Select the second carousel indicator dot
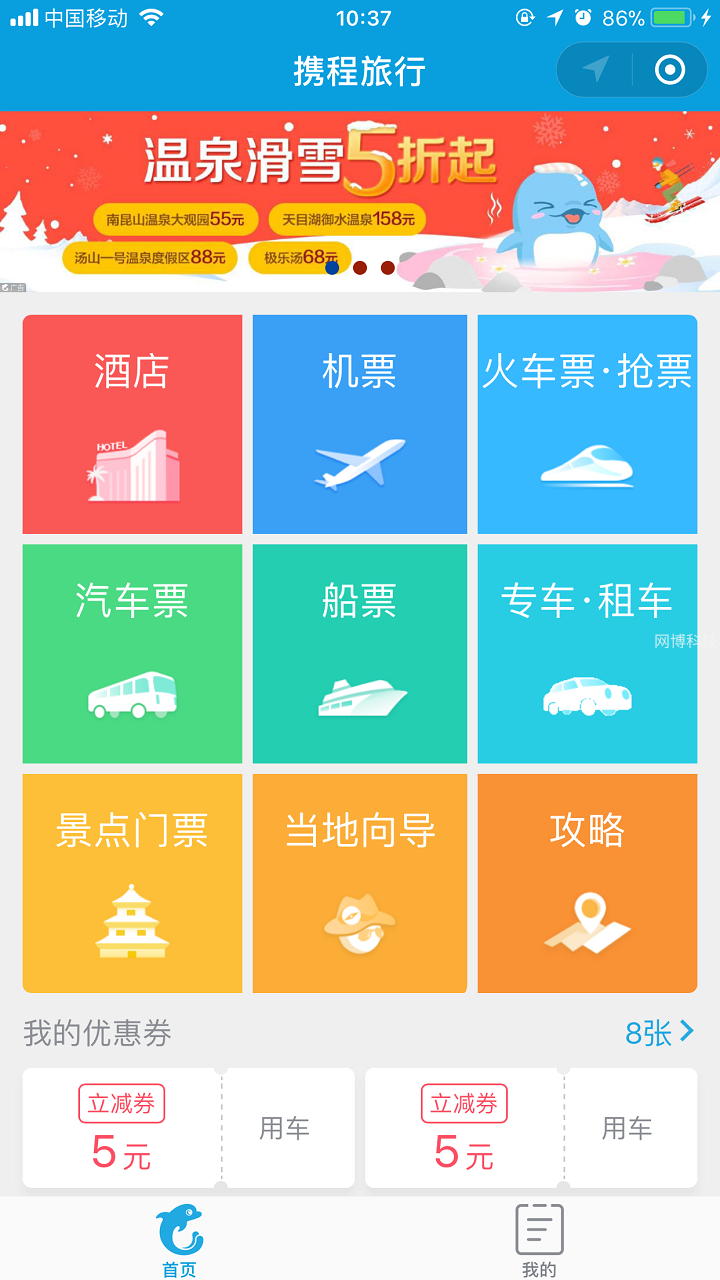The width and height of the screenshot is (720, 1280). [360, 268]
